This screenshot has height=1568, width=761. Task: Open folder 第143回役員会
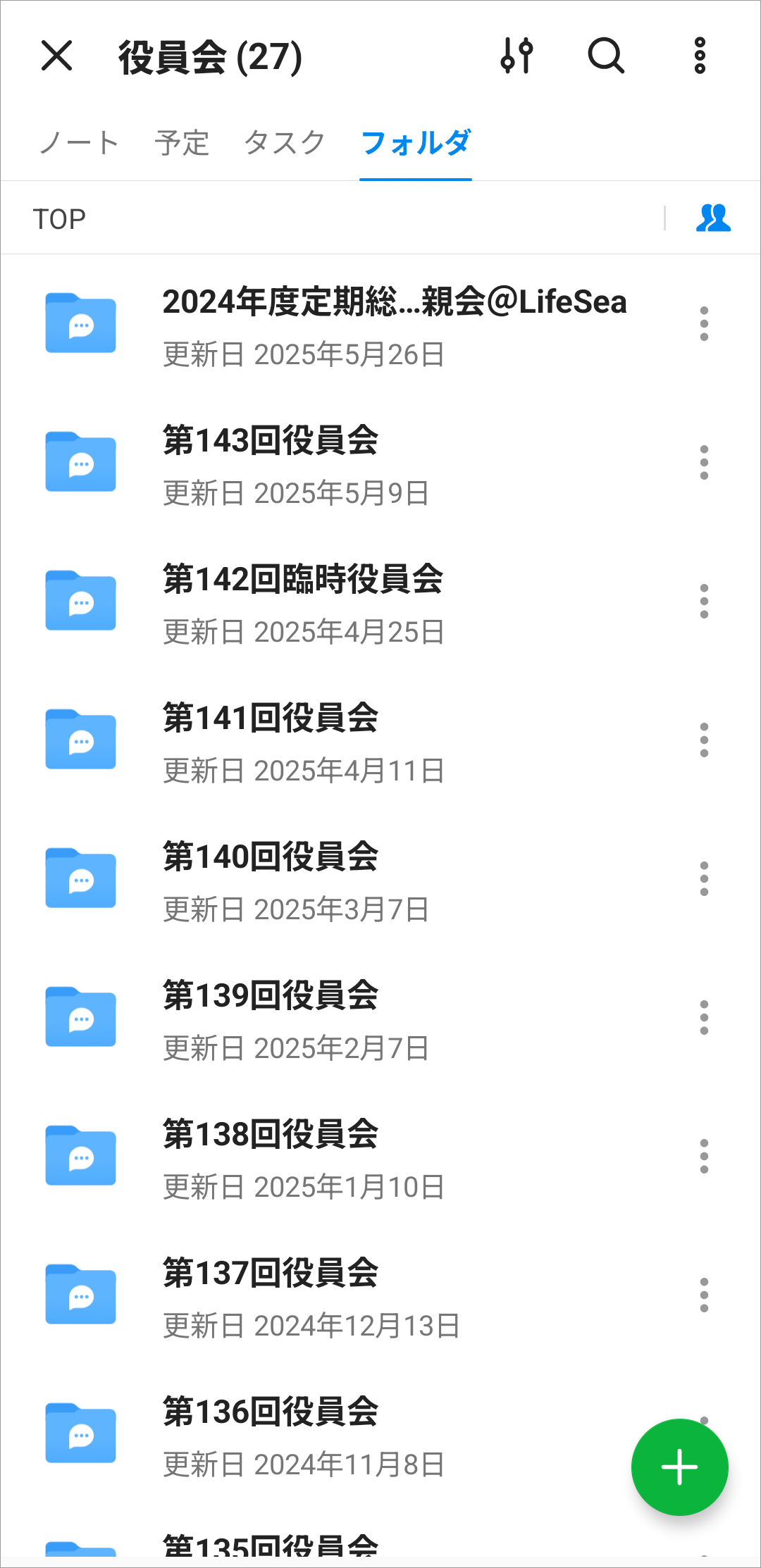271,463
